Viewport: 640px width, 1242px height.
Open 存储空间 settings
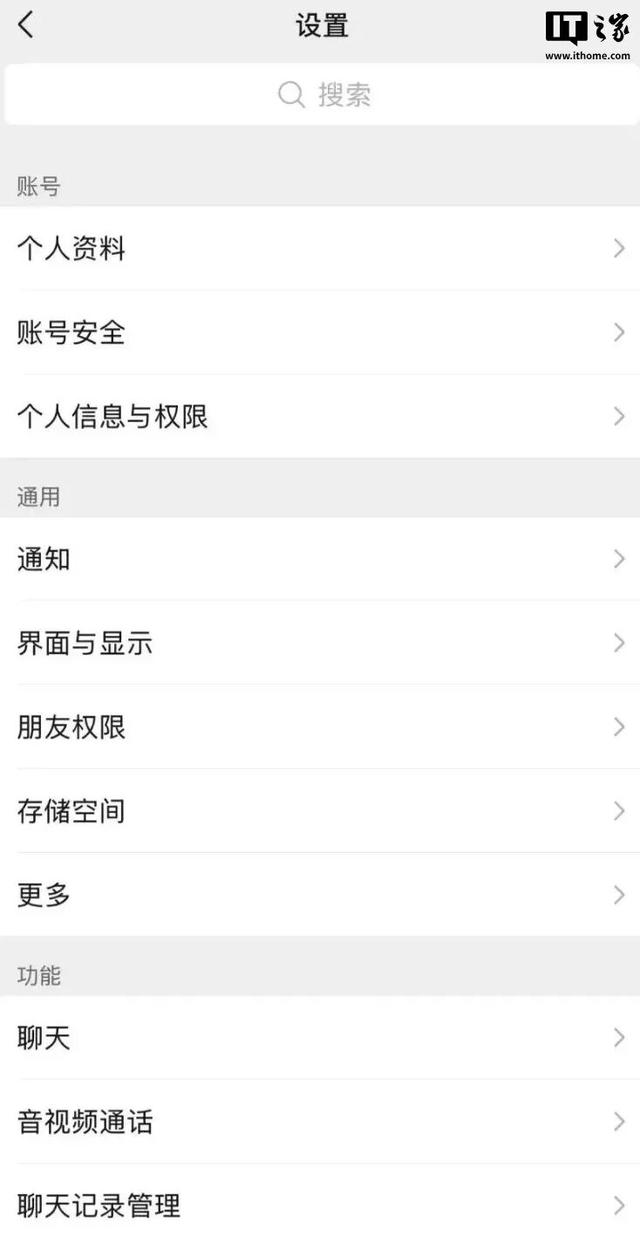coord(320,811)
